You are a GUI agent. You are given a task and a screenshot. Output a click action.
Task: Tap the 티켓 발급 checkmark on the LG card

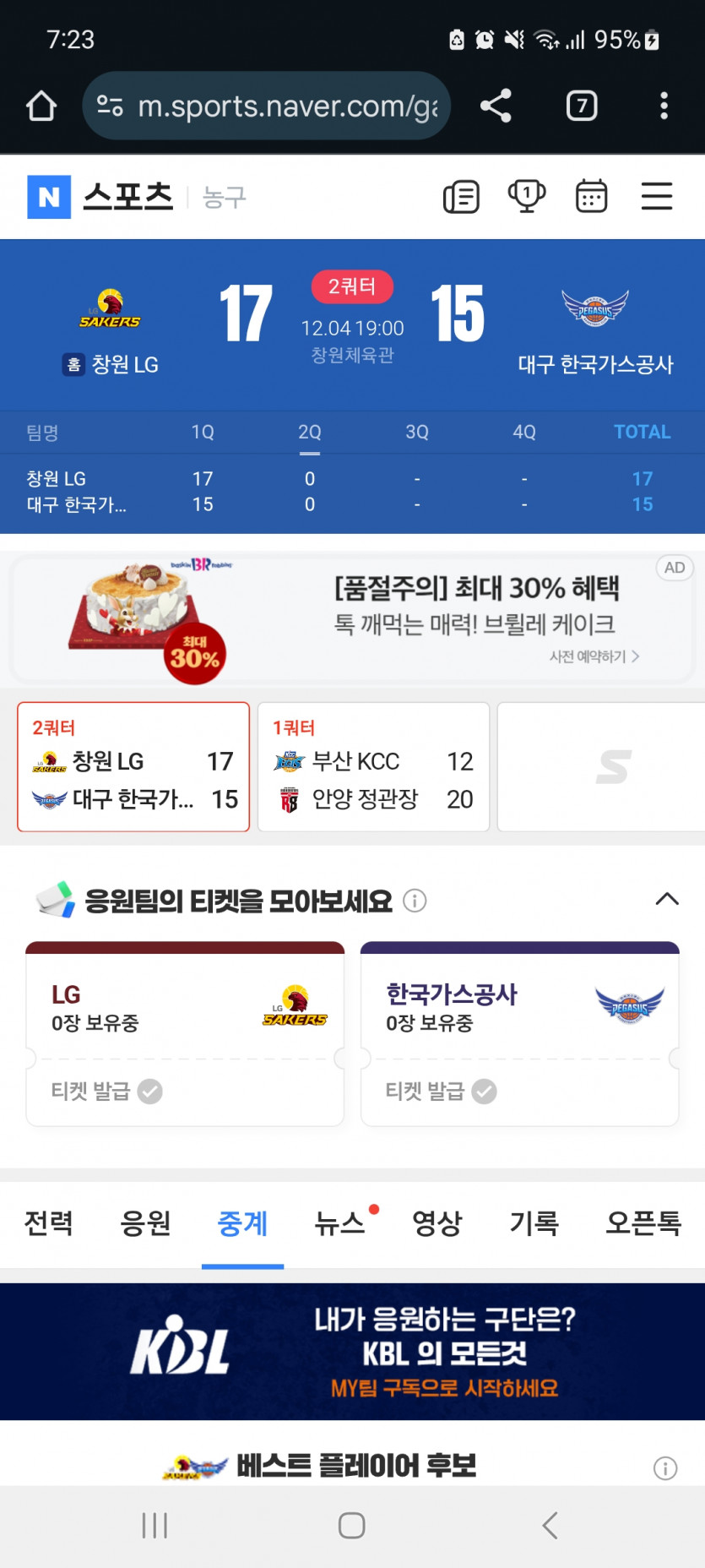point(149,1091)
